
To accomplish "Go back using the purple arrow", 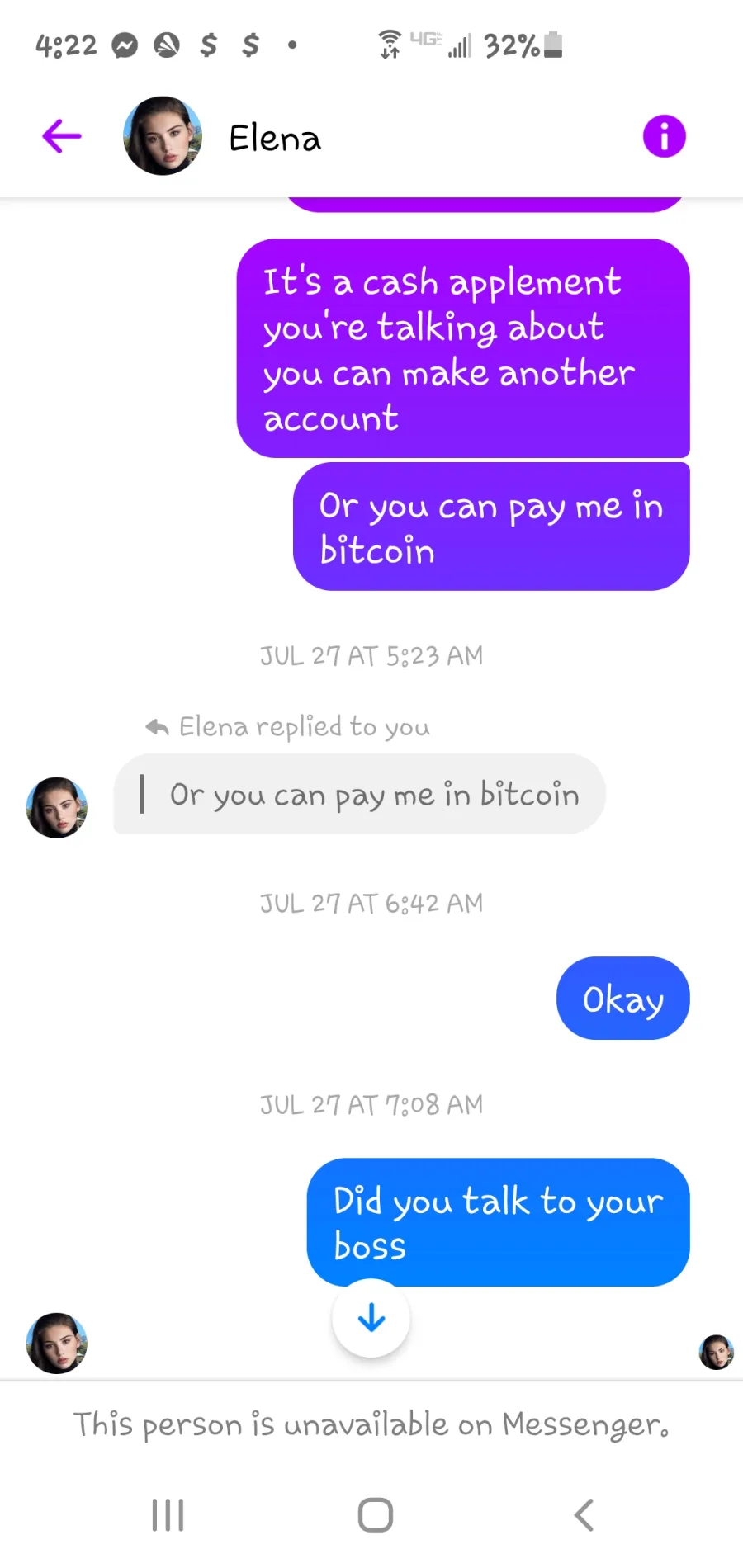I will pos(62,136).
